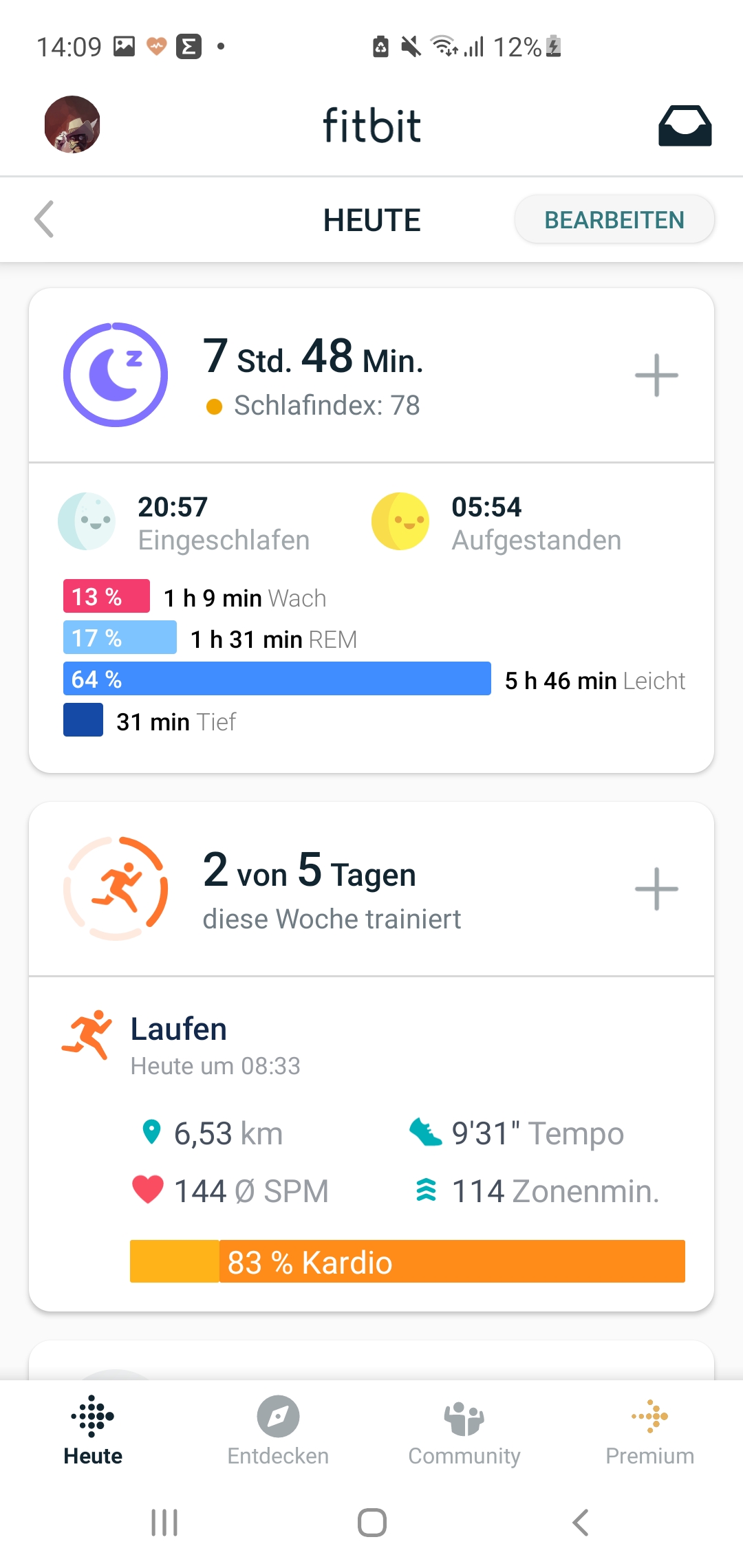Switch to the Premium tab
The image size is (743, 1568).
point(649,1430)
